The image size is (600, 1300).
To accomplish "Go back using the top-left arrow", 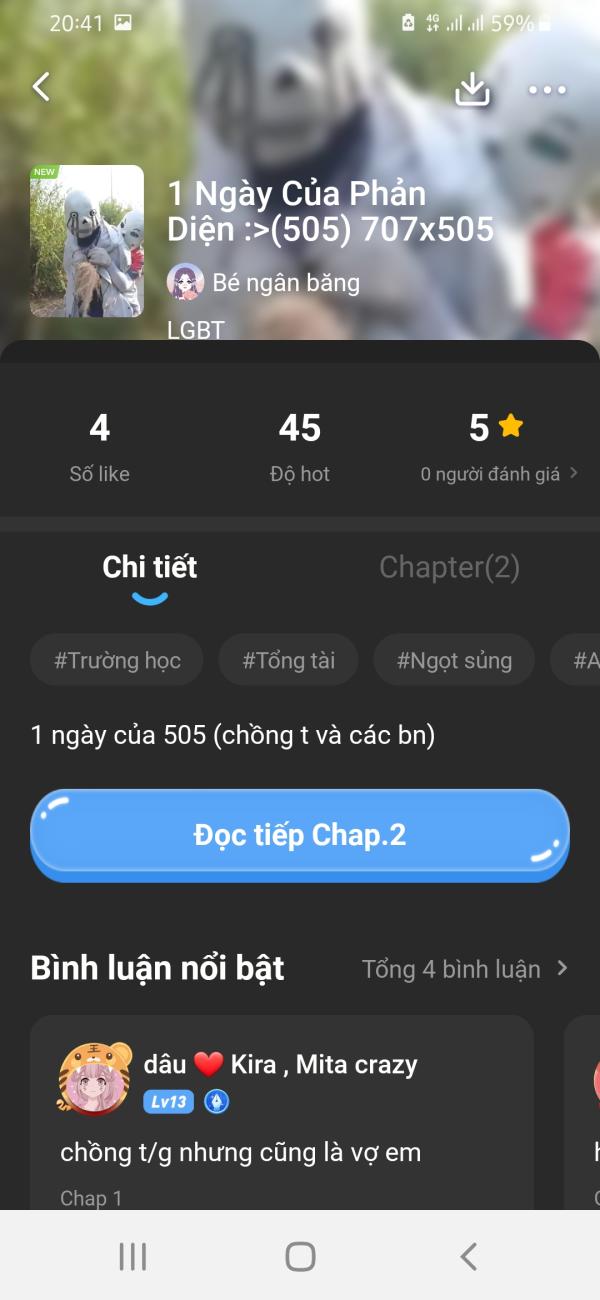I will (x=41, y=88).
